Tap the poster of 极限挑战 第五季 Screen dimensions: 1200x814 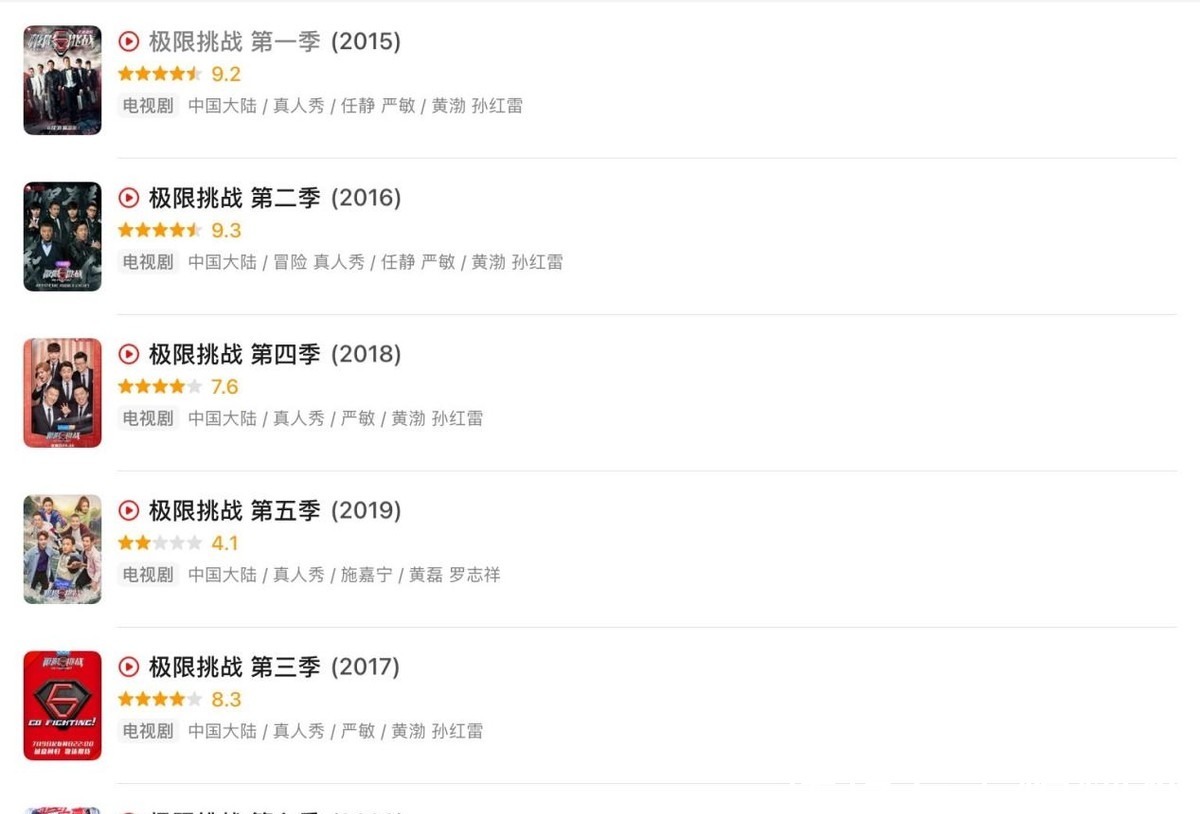[x=62, y=549]
